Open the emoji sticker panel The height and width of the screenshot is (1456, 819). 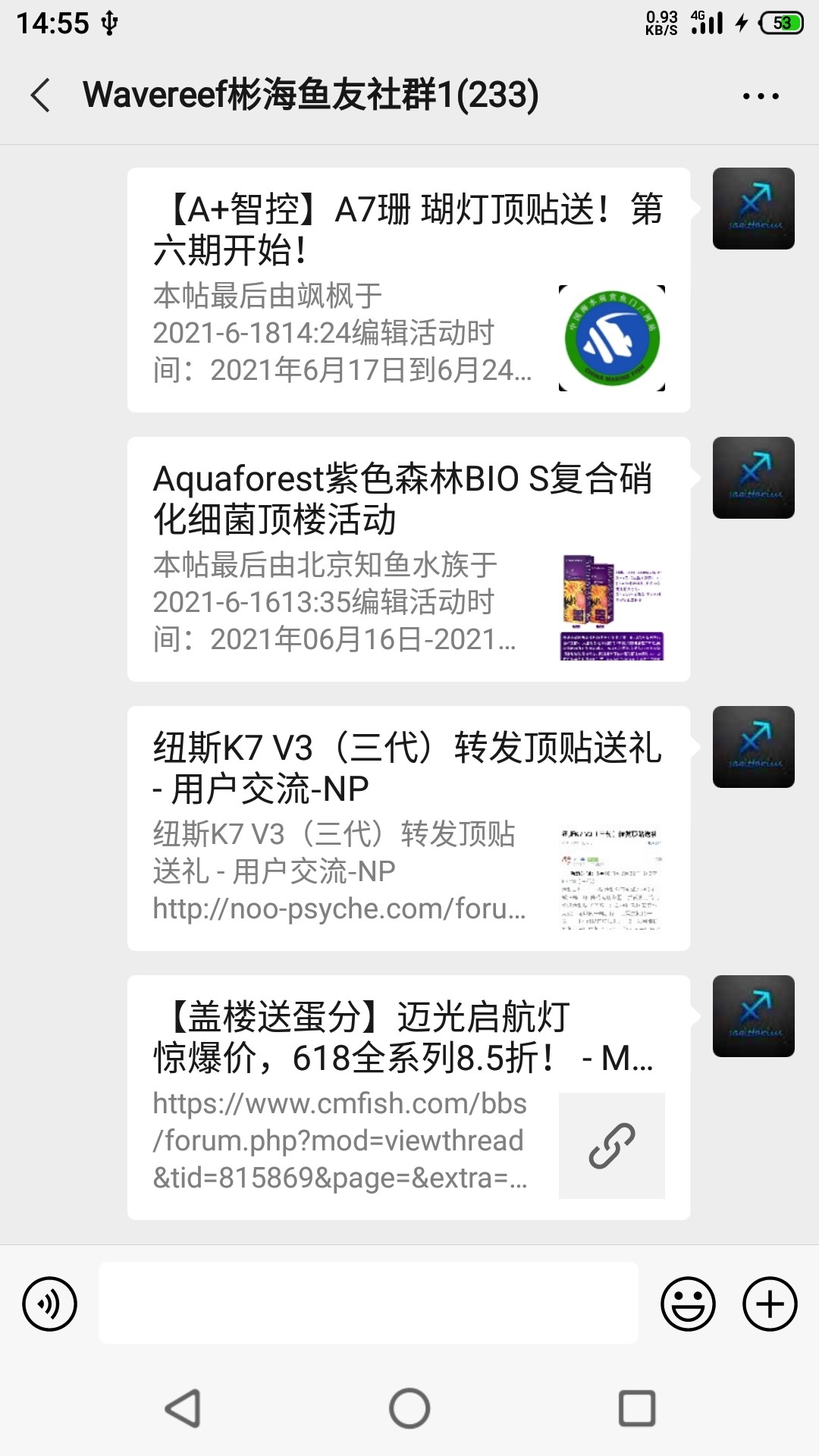click(688, 1304)
